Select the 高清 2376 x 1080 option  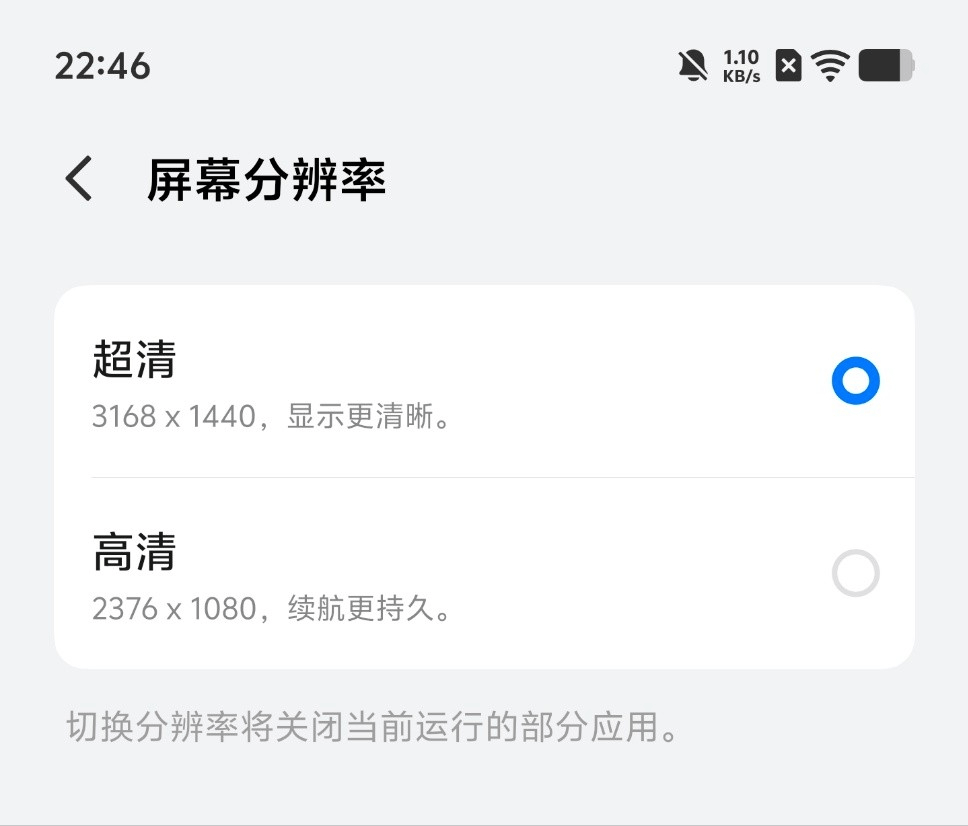click(855, 573)
